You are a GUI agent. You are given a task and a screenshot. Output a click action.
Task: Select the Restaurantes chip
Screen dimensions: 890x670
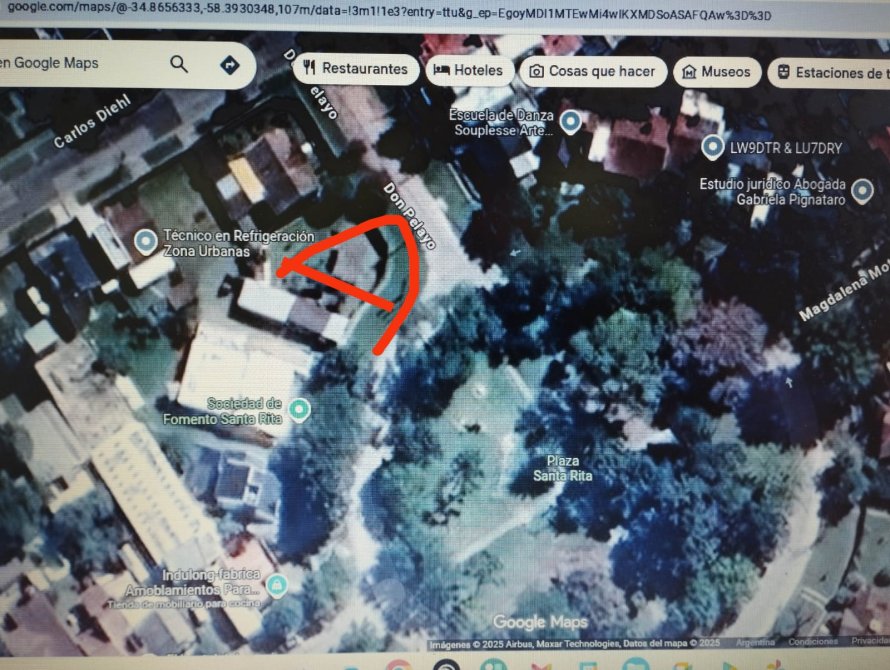356,69
